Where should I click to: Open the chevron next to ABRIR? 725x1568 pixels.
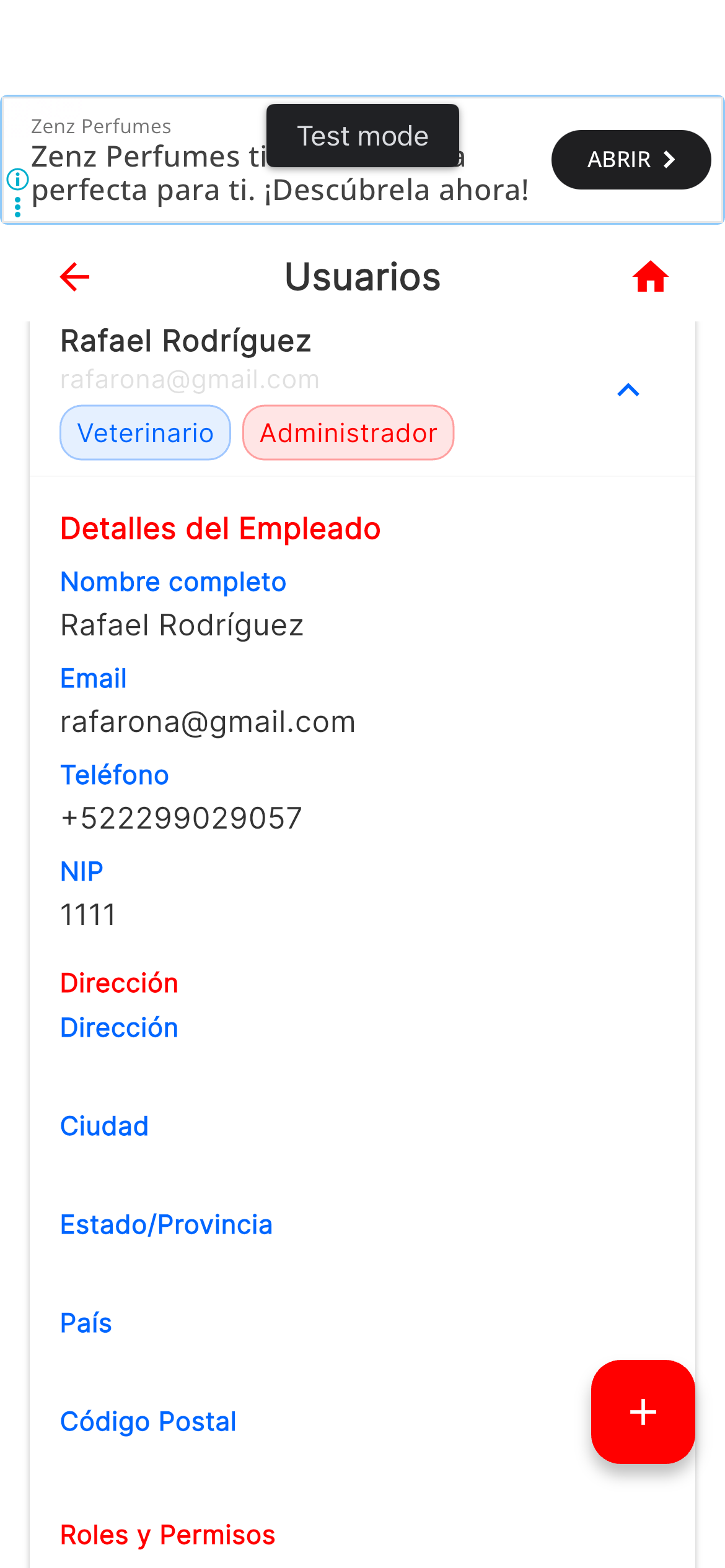[x=669, y=159]
